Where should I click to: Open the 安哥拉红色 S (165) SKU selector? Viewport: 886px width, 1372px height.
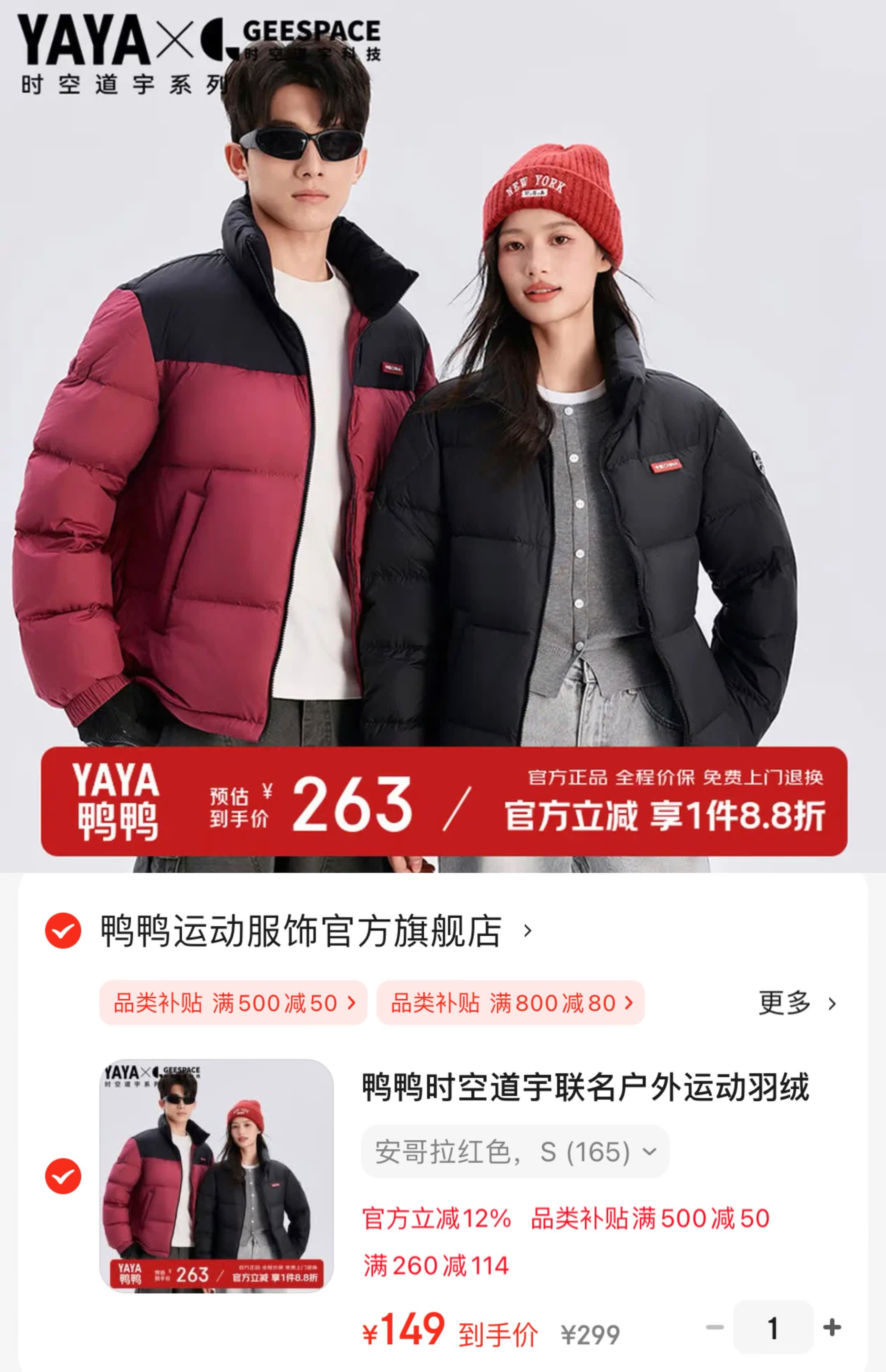(515, 1151)
